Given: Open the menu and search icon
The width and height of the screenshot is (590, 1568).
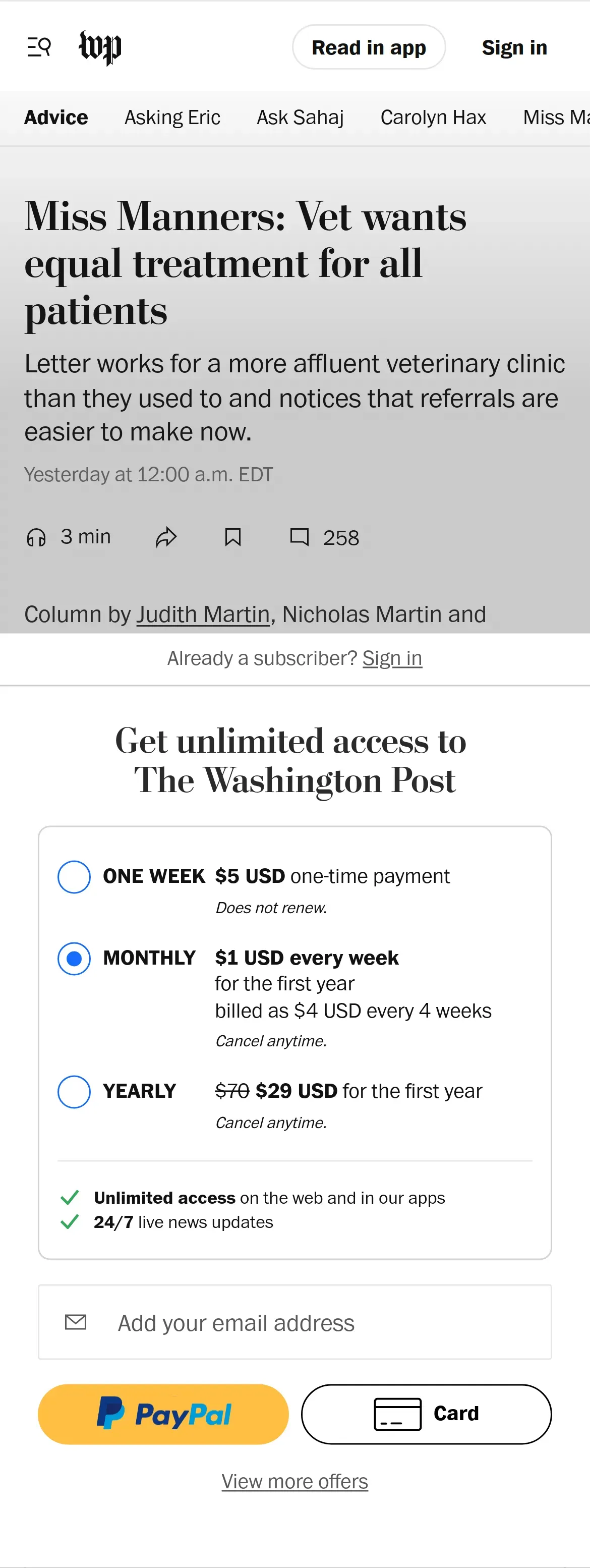Looking at the screenshot, I should [39, 47].
